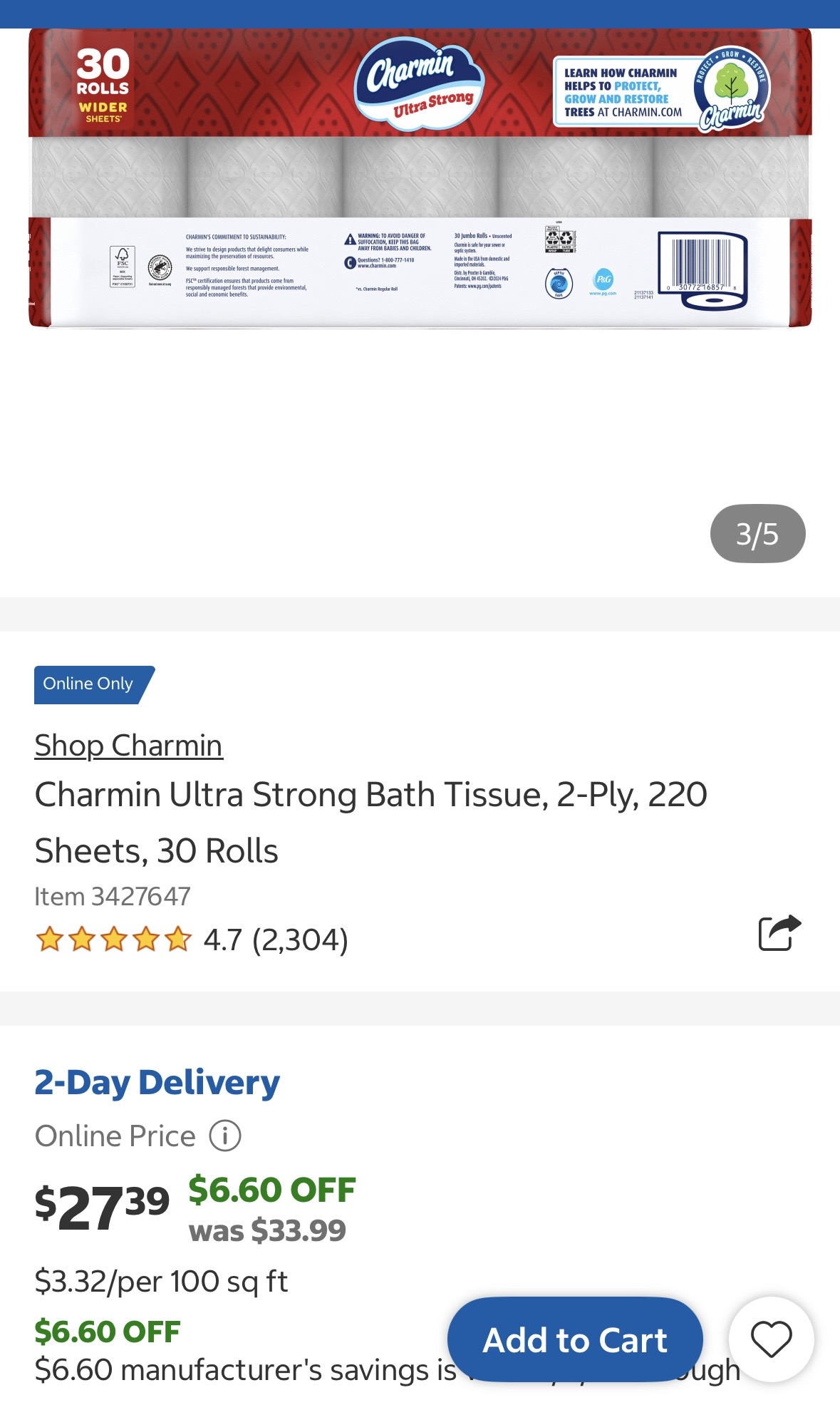
Task: Open the Shop Charmin link
Action: click(x=128, y=746)
